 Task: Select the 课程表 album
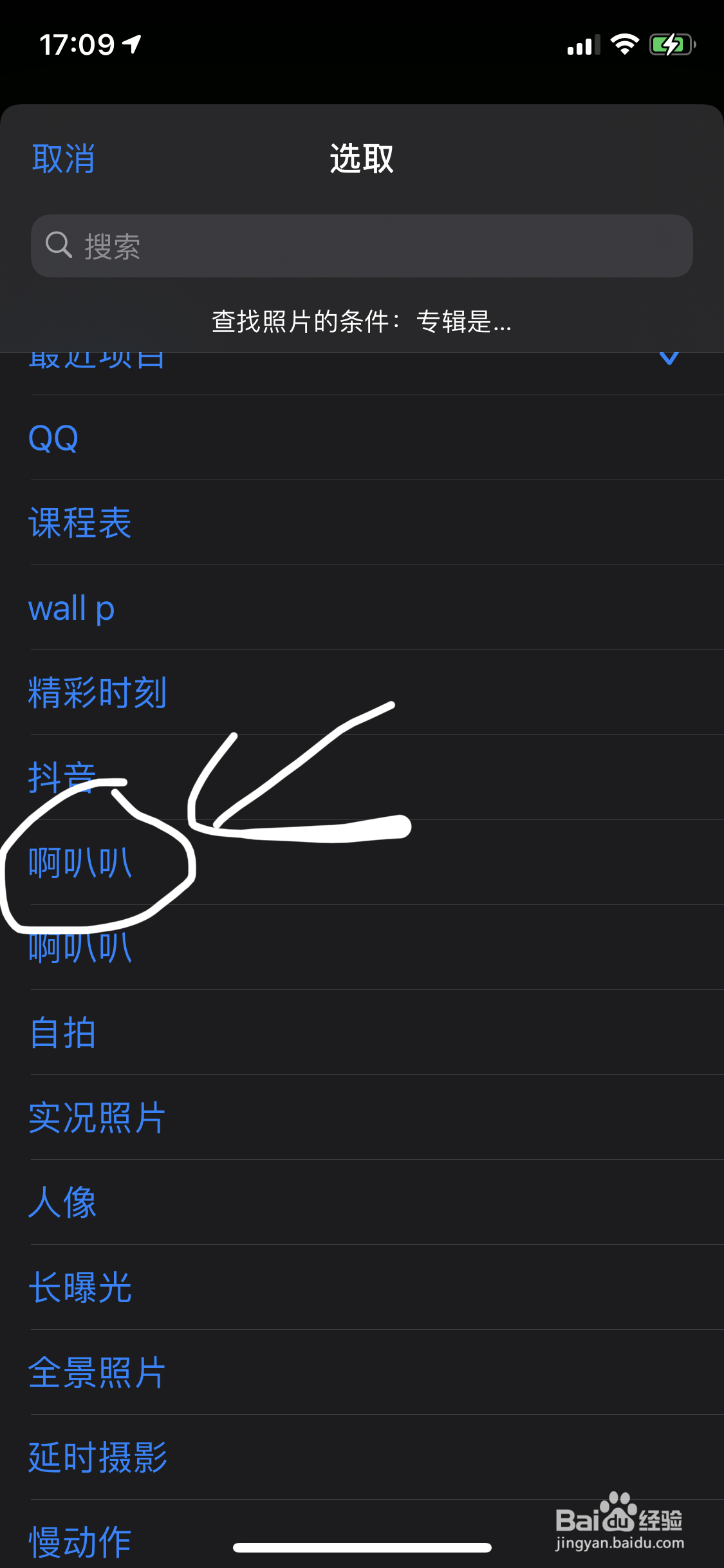pos(80,523)
